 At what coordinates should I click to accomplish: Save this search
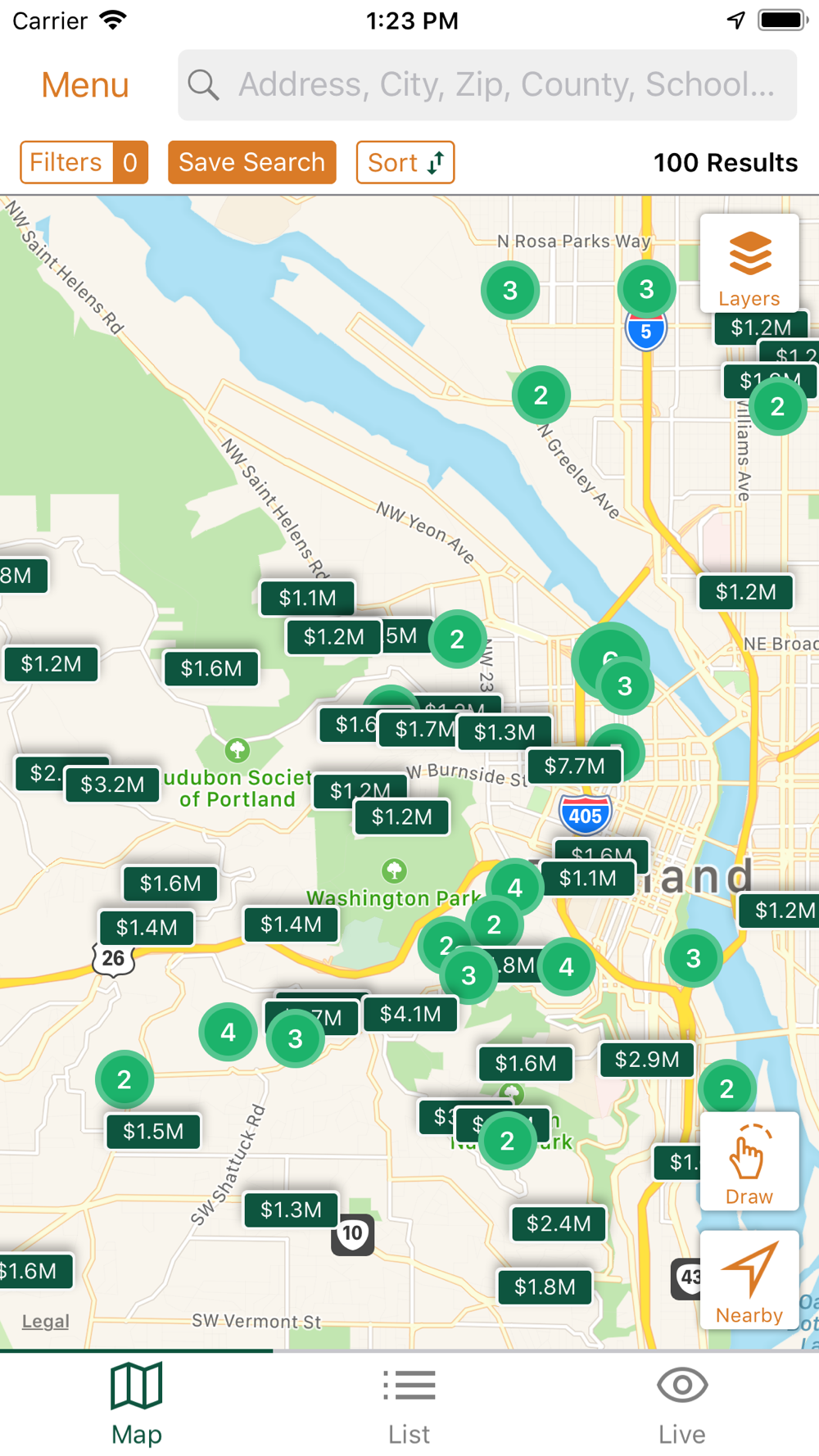pos(252,162)
